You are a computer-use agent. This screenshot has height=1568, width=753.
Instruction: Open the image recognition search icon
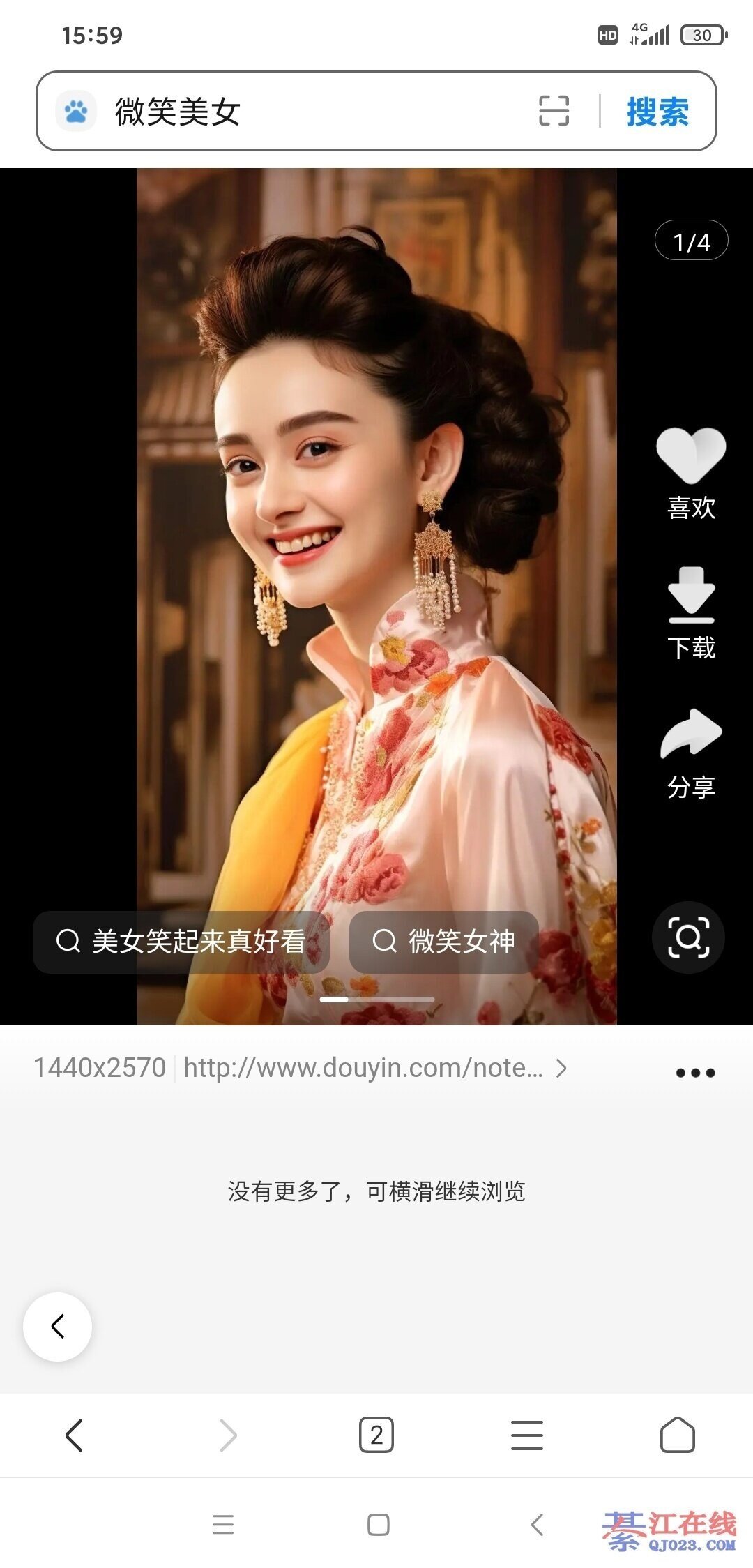(688, 937)
